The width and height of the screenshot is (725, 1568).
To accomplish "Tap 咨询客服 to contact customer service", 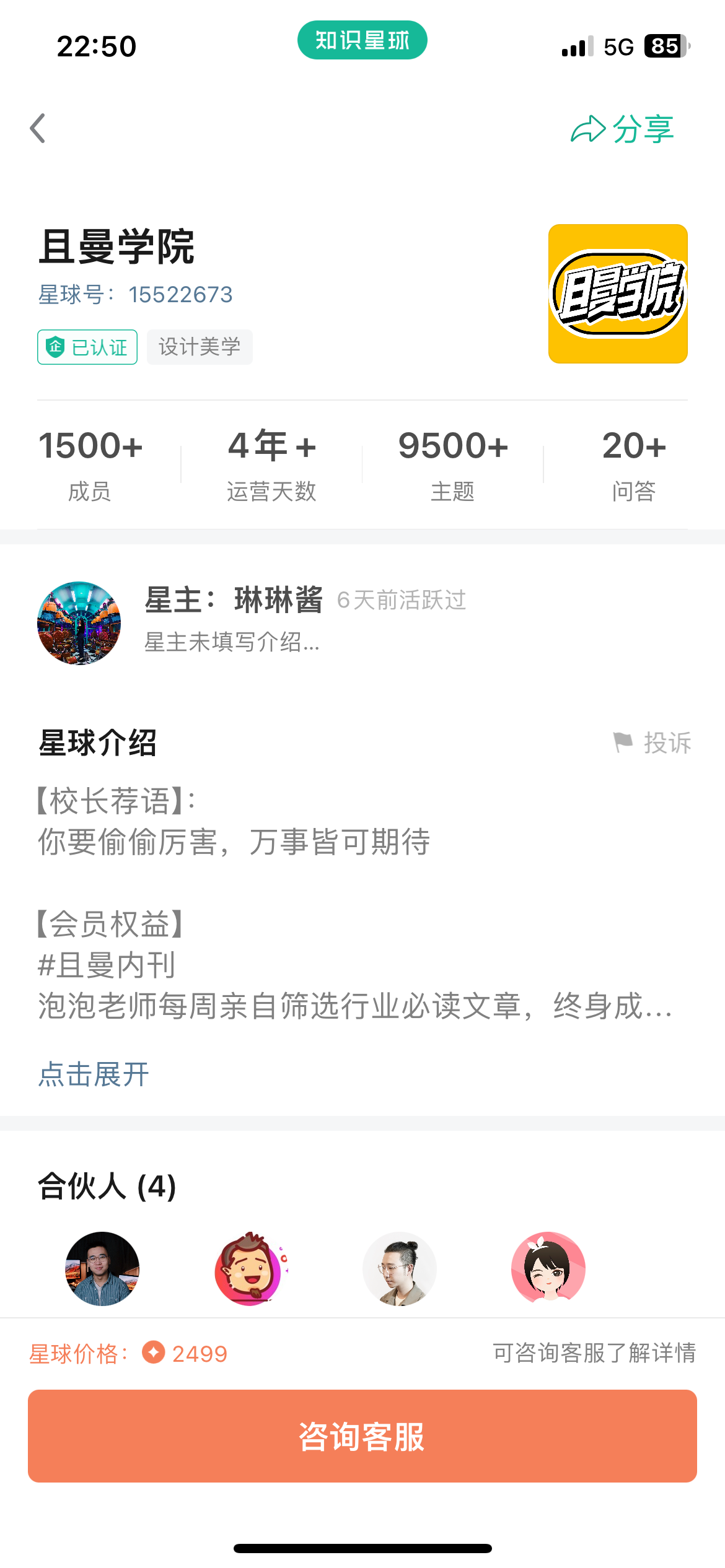I will coord(362,1435).
